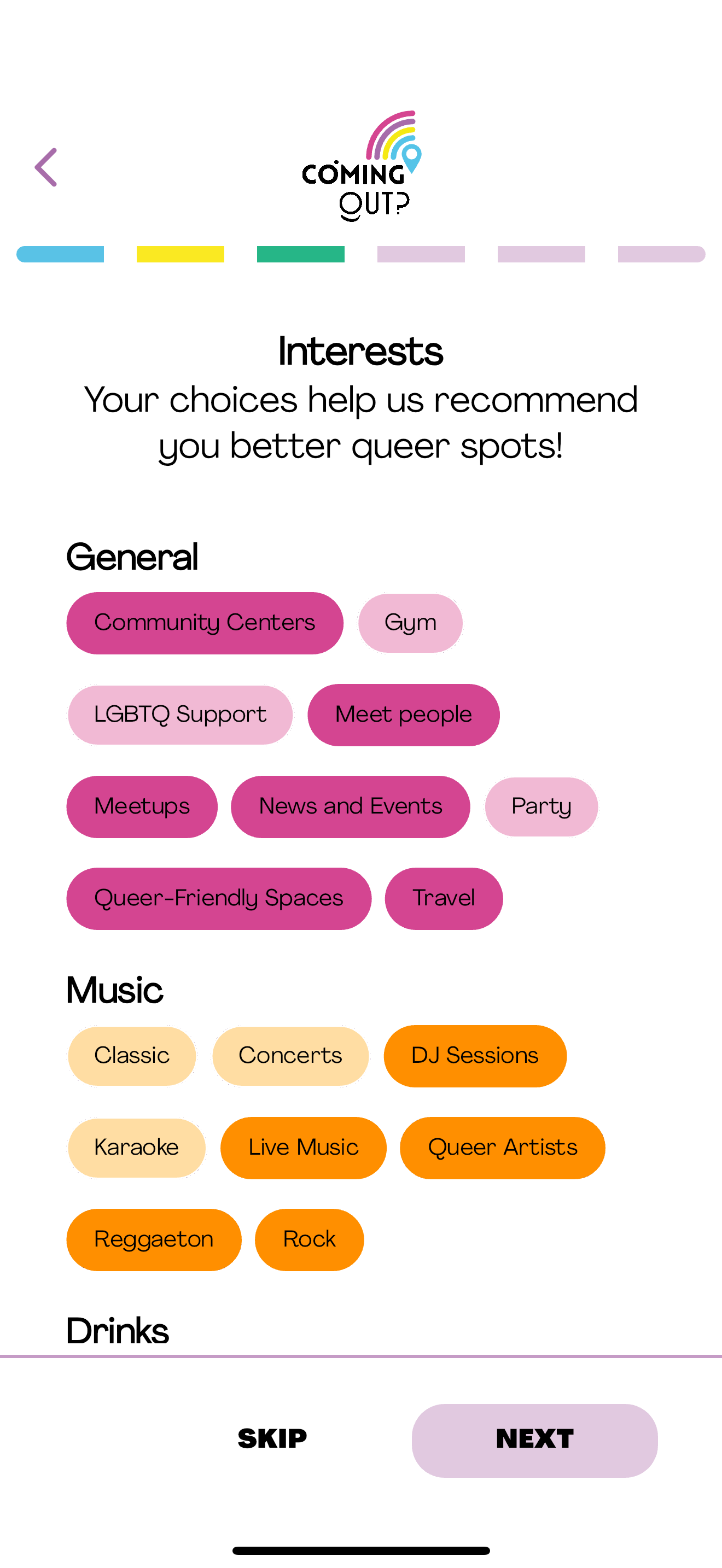Select the Party chip
Screen dimensions: 722x1568
click(x=541, y=806)
